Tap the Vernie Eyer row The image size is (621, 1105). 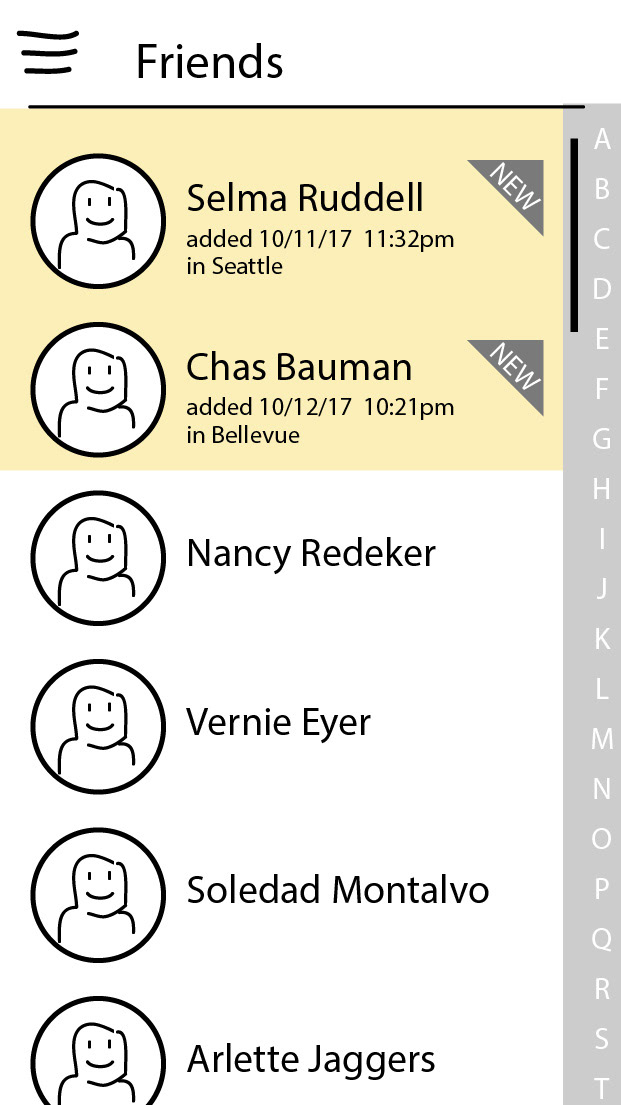278,722
